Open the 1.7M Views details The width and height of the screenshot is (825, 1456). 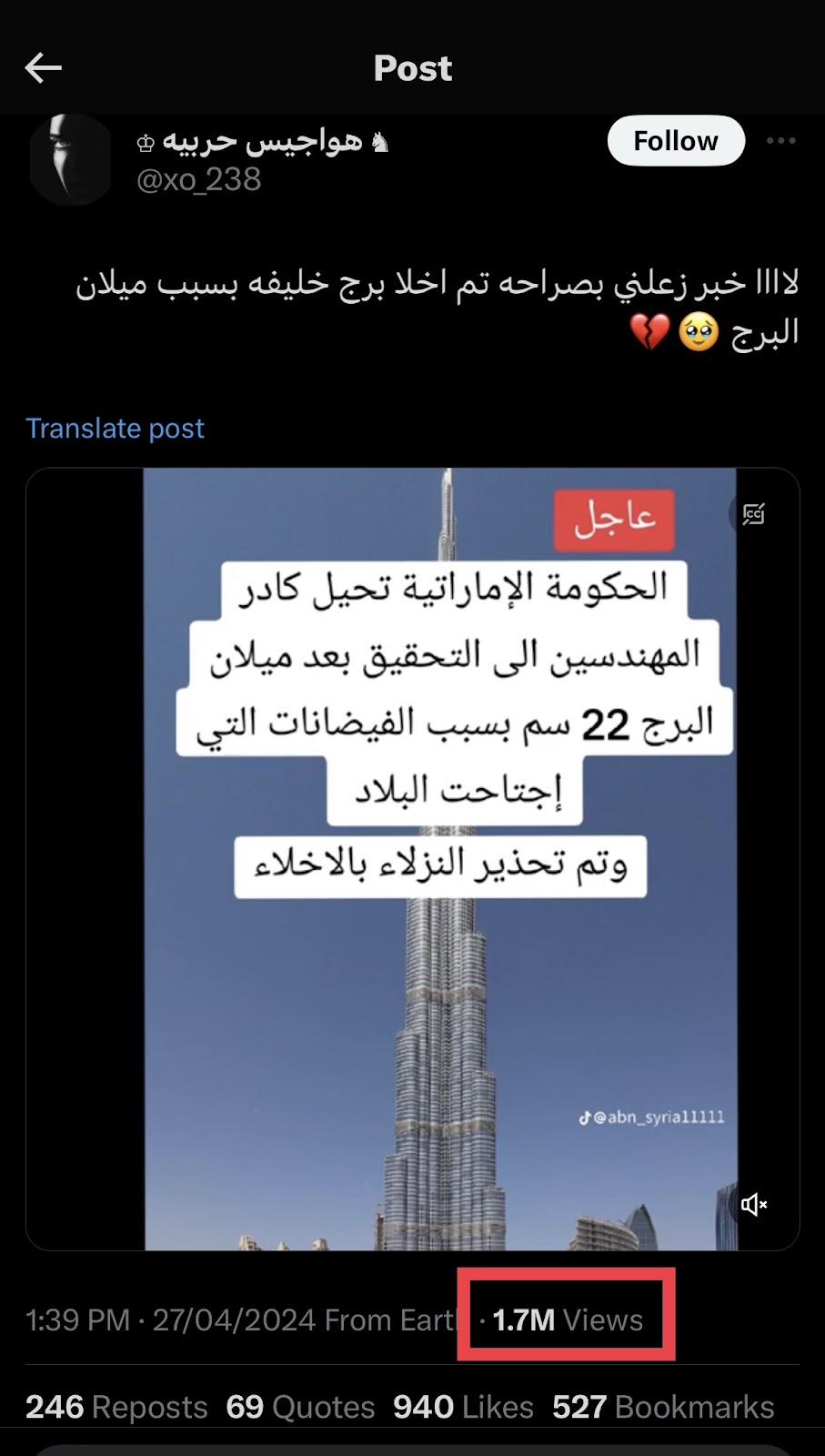point(567,1319)
